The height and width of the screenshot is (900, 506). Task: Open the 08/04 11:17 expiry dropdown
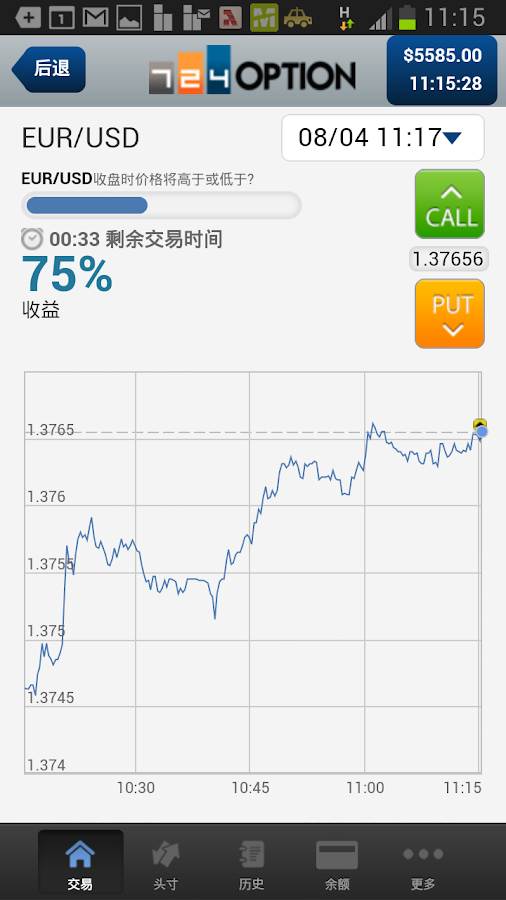[x=383, y=138]
